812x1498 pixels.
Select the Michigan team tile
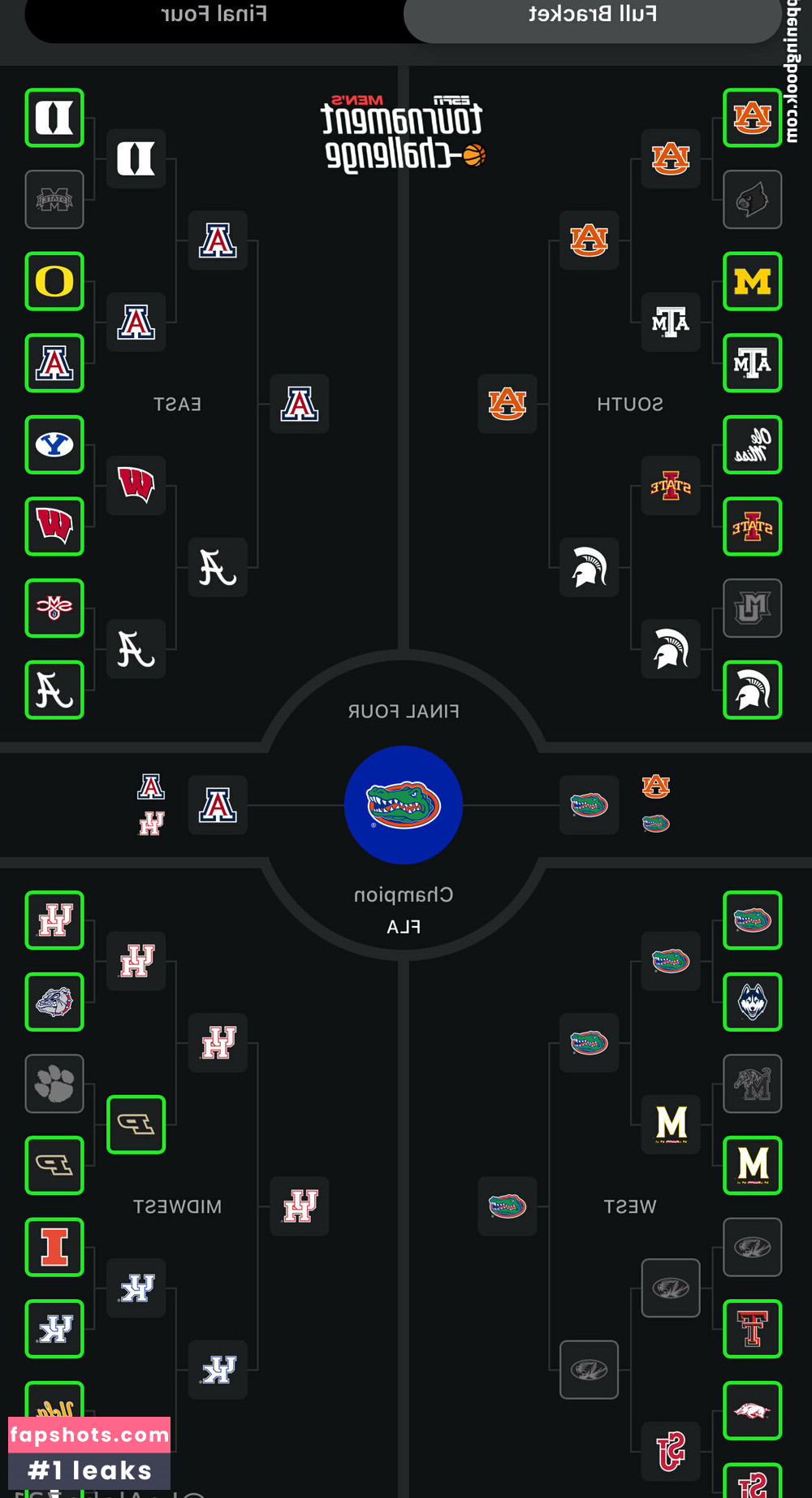753,281
